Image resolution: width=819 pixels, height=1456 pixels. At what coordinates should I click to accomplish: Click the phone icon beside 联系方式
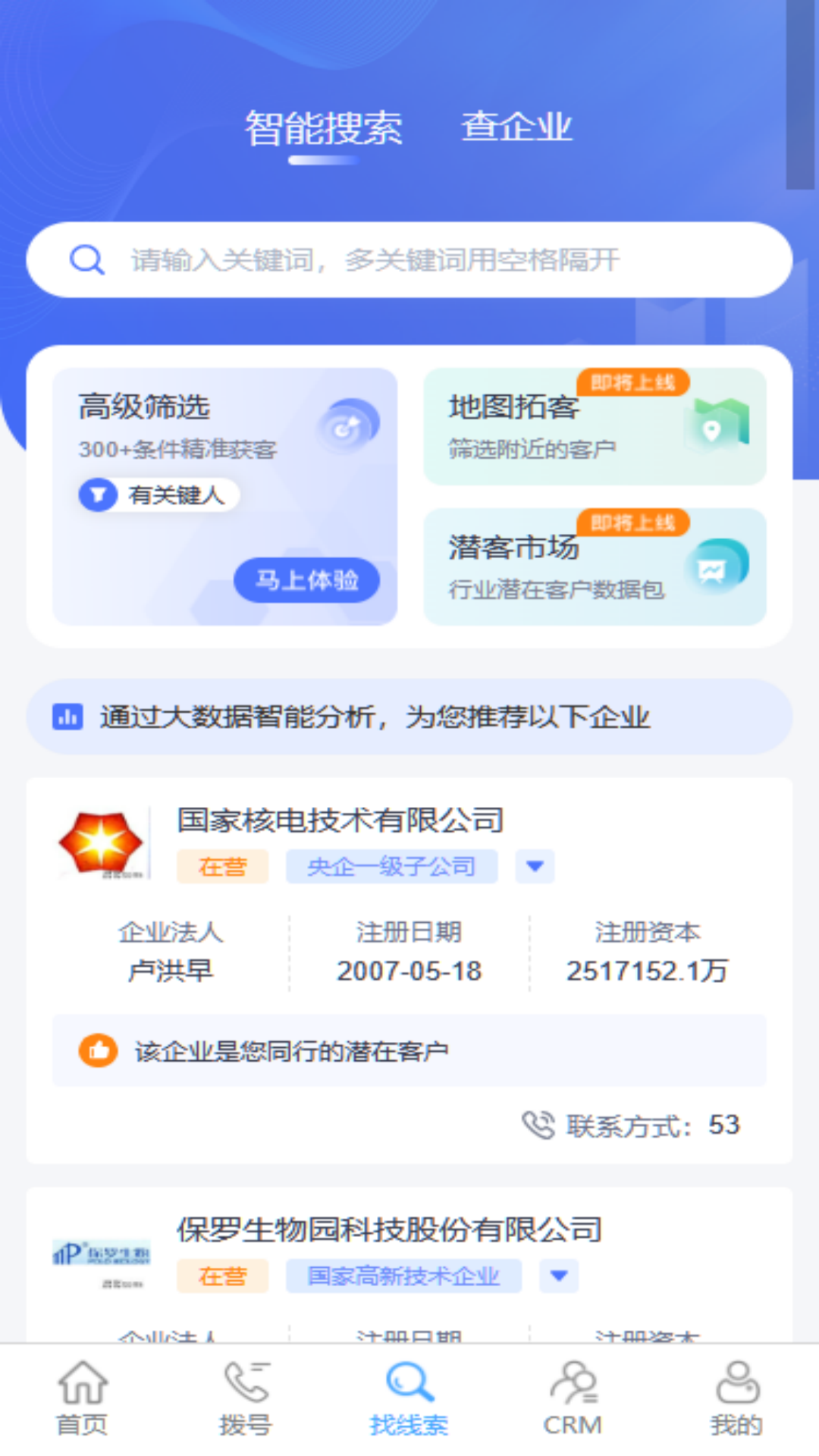540,1125
